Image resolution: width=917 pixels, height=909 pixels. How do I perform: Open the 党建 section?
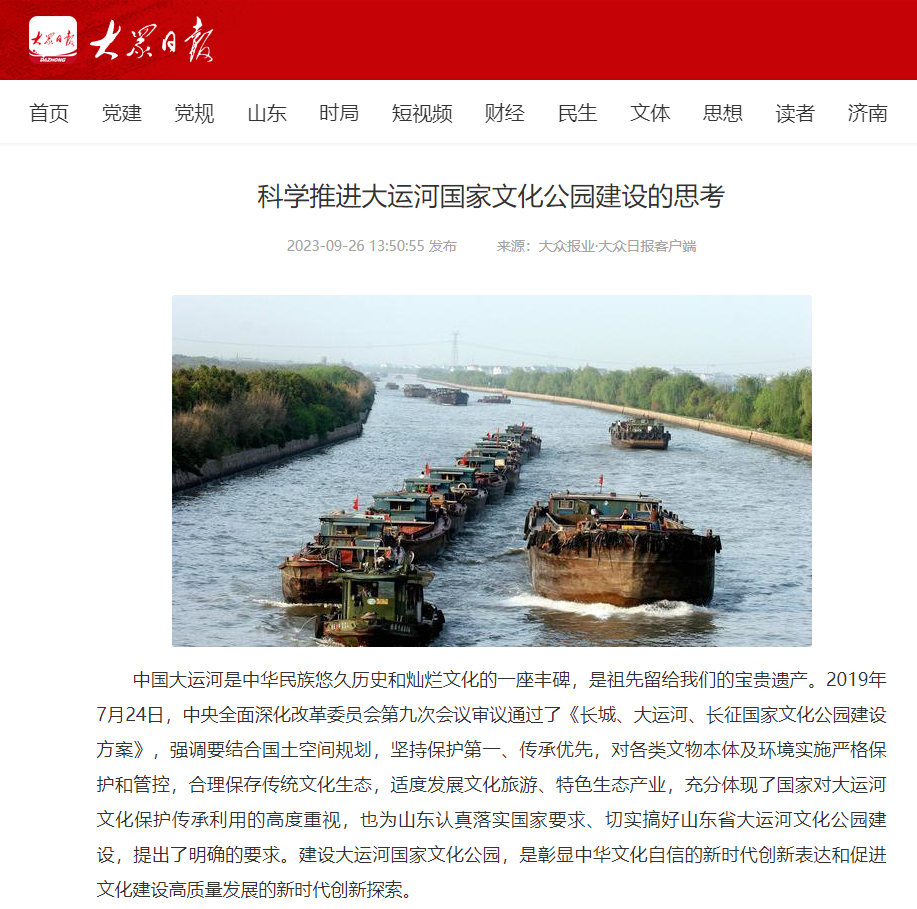(x=122, y=113)
